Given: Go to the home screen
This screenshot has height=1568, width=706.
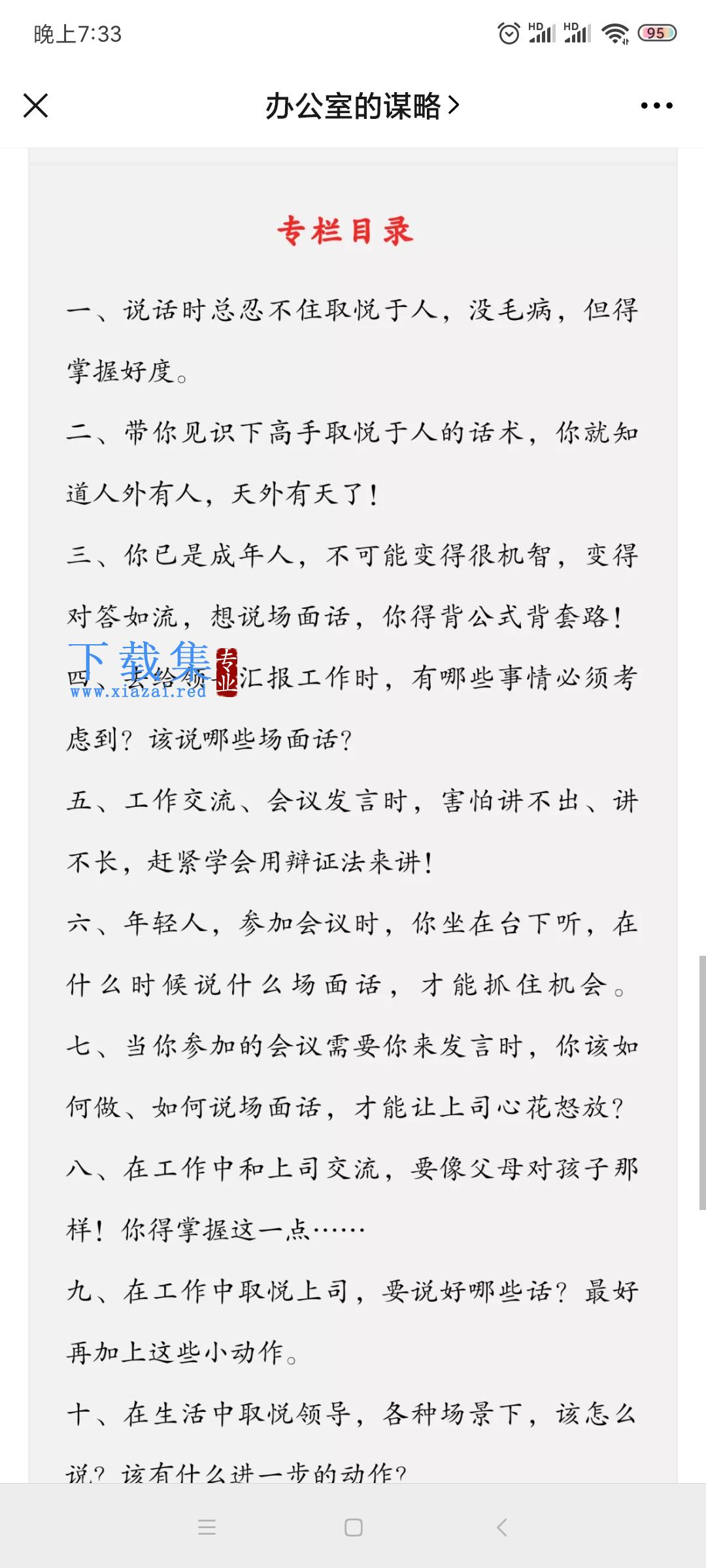Looking at the screenshot, I should coord(354,1527).
